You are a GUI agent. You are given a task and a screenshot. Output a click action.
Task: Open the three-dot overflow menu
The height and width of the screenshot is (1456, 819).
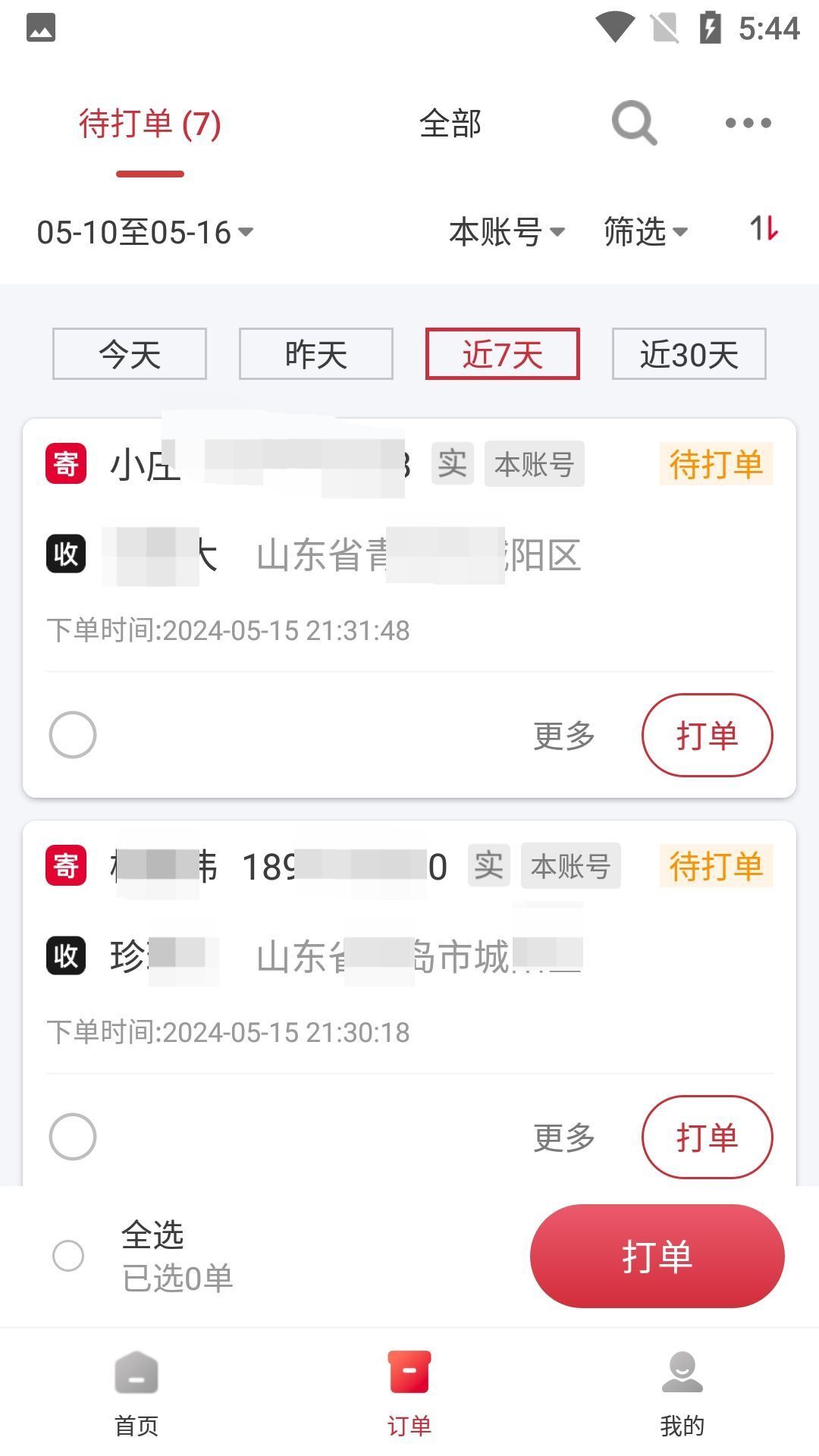[x=748, y=123]
